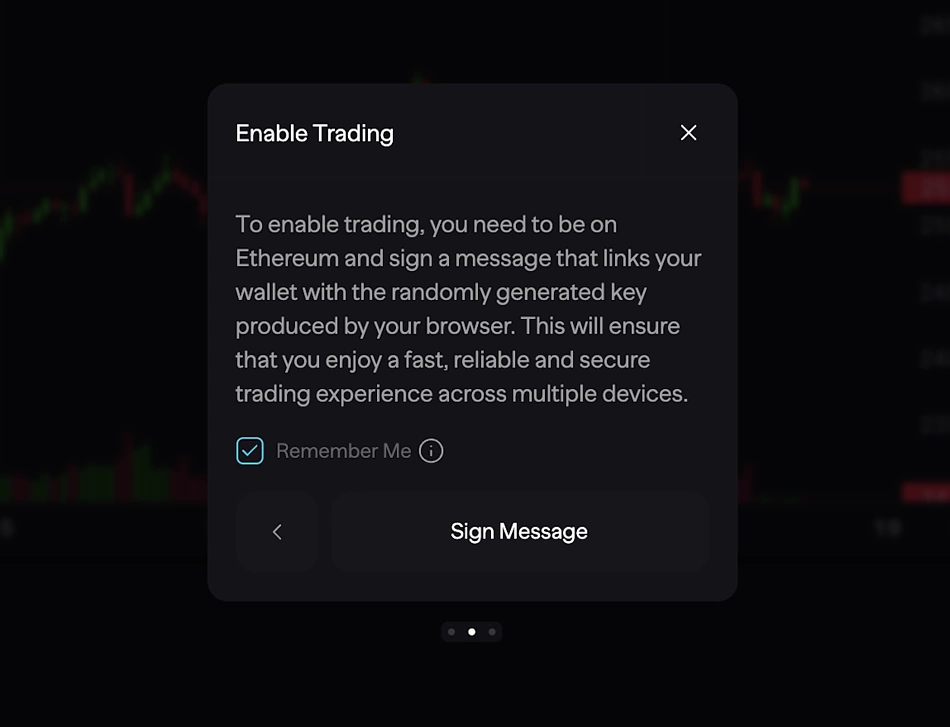Close the Enable Trading dialog
The height and width of the screenshot is (727, 950).
coord(688,133)
